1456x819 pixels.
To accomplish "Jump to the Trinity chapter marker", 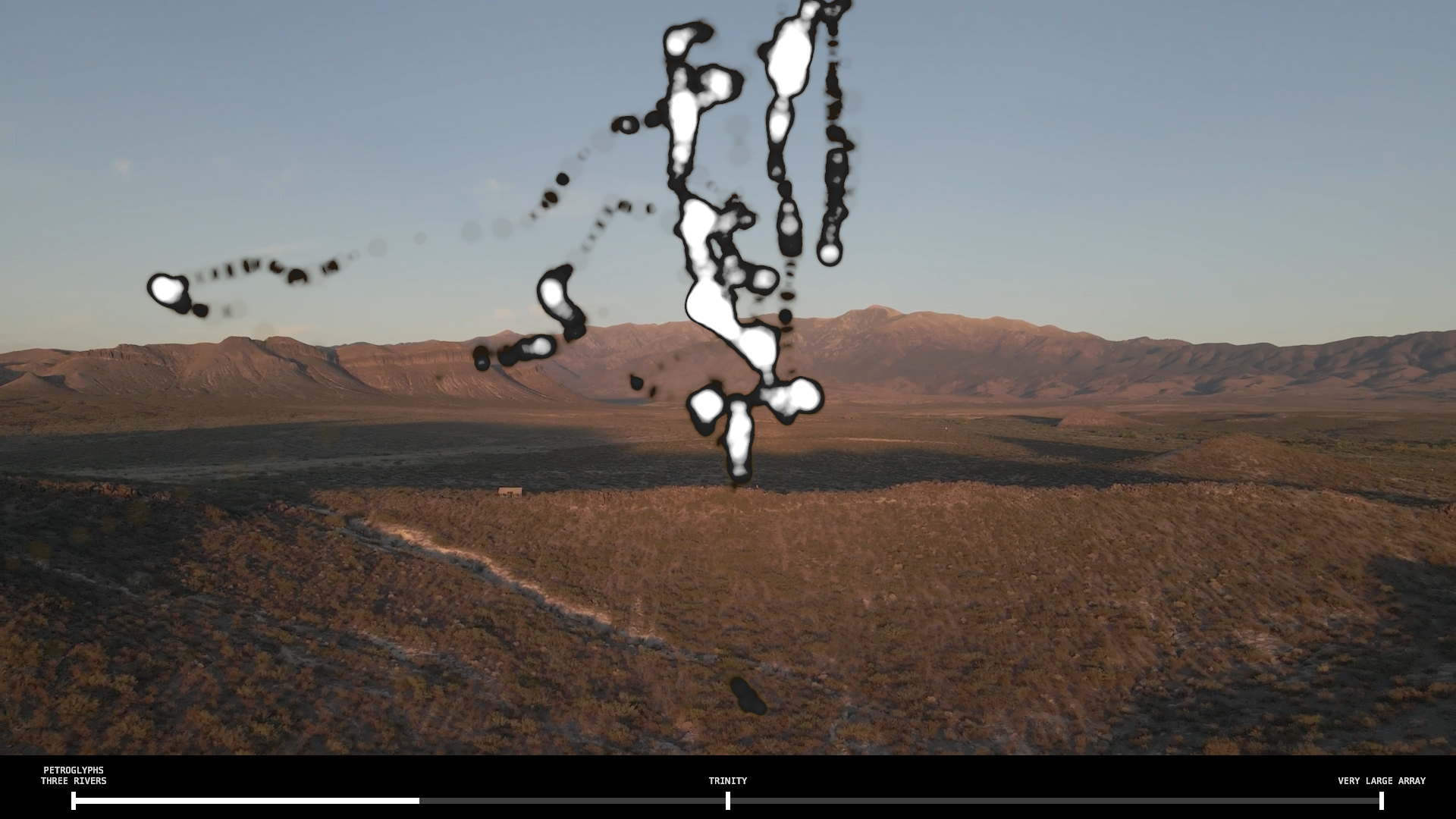I will (x=728, y=800).
